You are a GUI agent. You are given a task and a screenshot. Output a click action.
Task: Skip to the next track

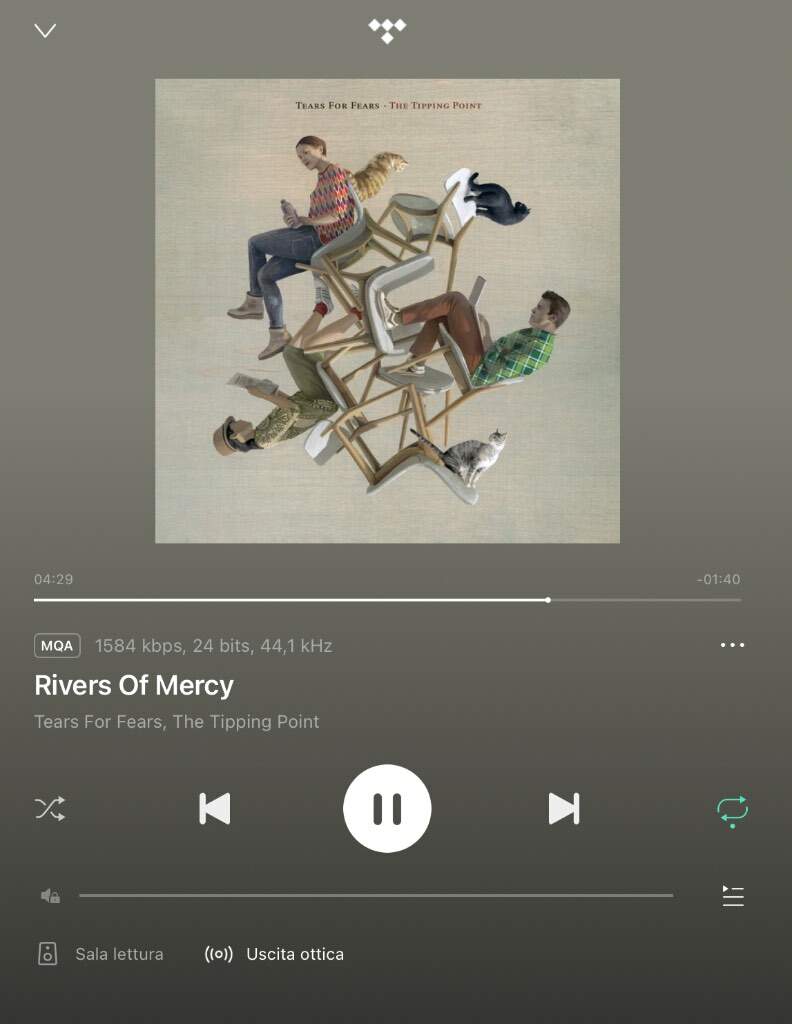point(564,808)
